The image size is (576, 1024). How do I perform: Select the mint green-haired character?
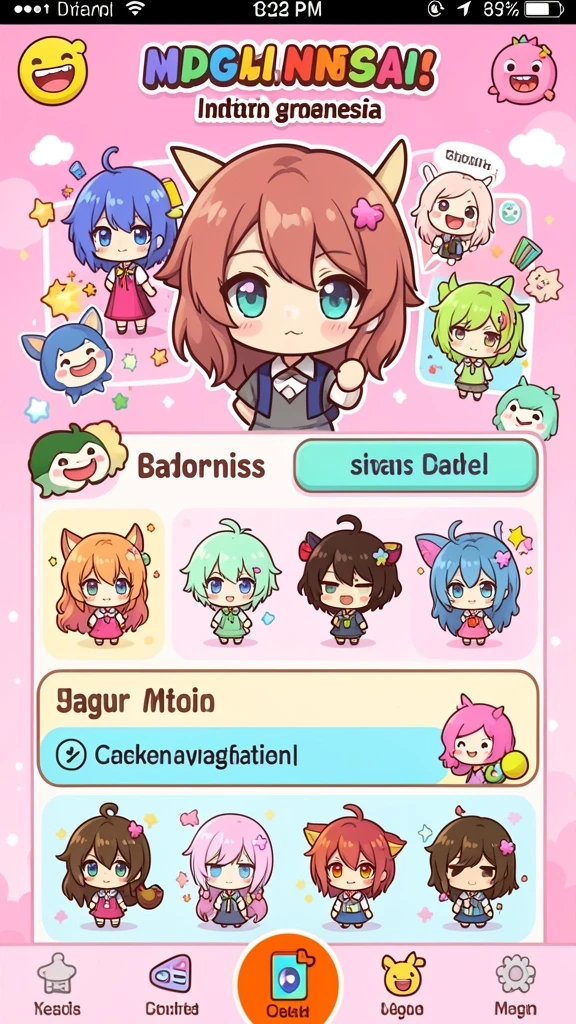coord(229,583)
